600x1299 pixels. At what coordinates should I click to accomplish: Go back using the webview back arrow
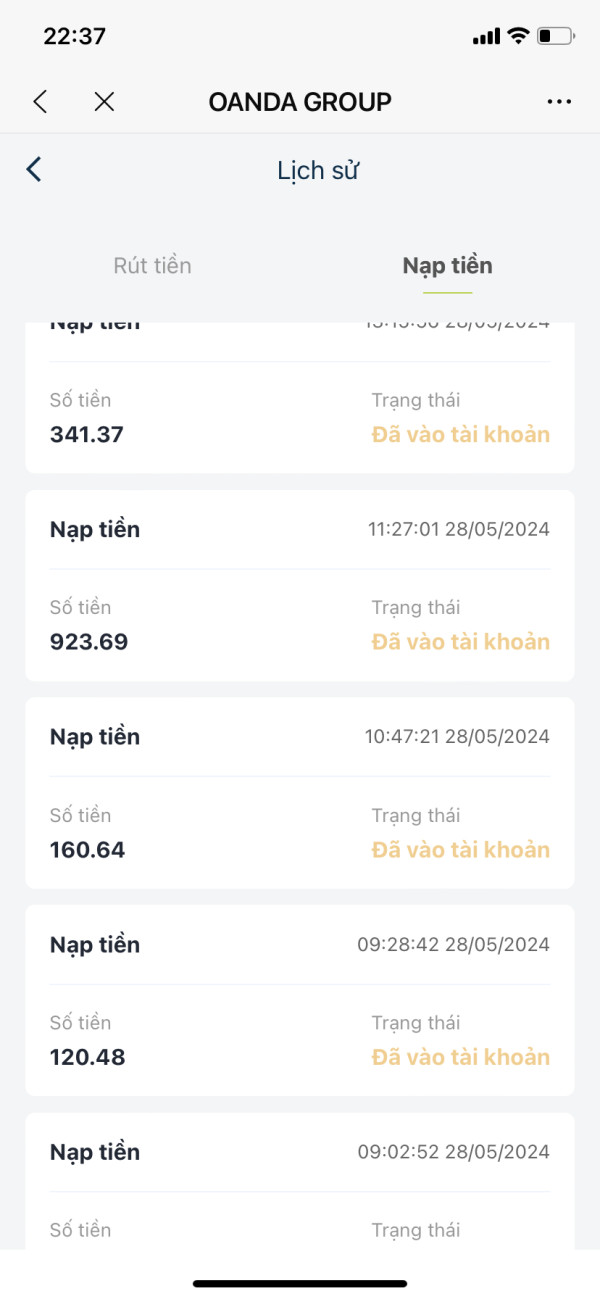click(40, 101)
